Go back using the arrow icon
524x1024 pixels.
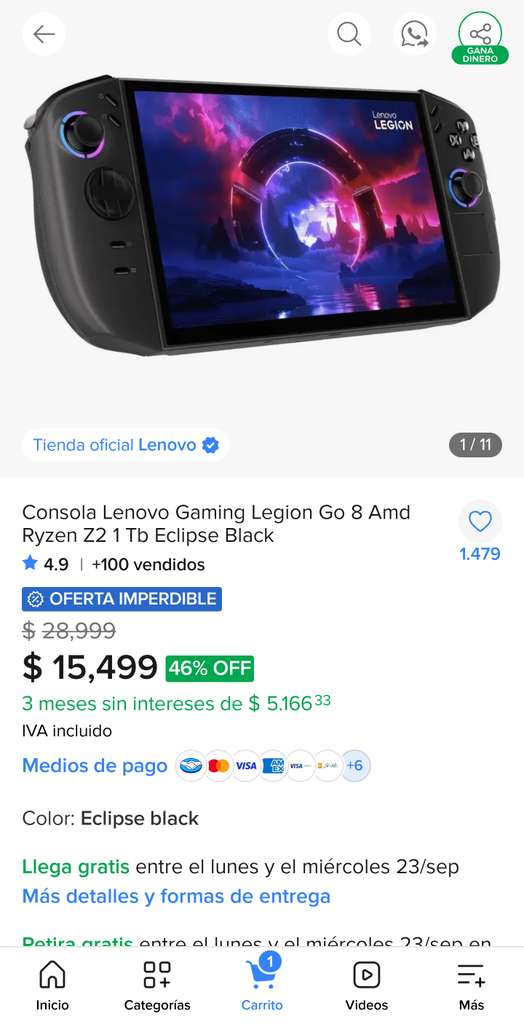pyautogui.click(x=44, y=34)
